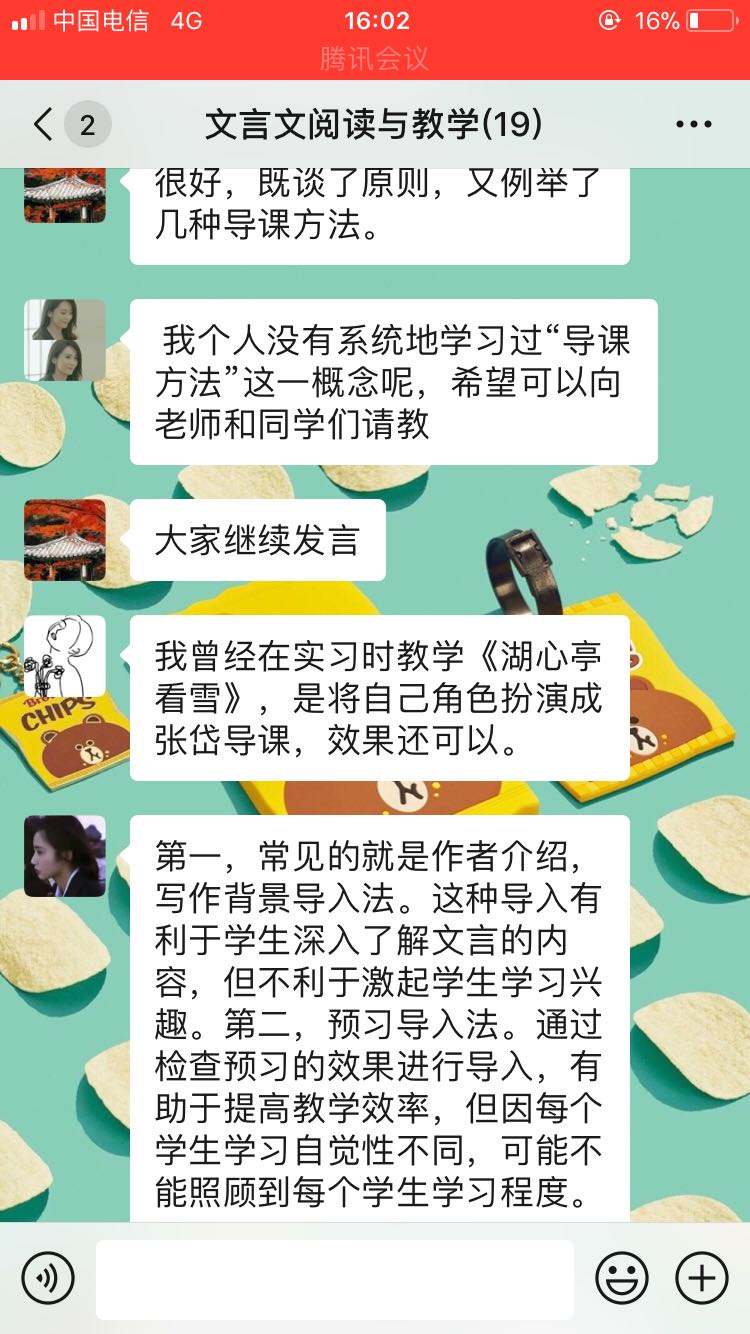The height and width of the screenshot is (1334, 750).
Task: Open the plus attachment menu
Action: point(702,1278)
